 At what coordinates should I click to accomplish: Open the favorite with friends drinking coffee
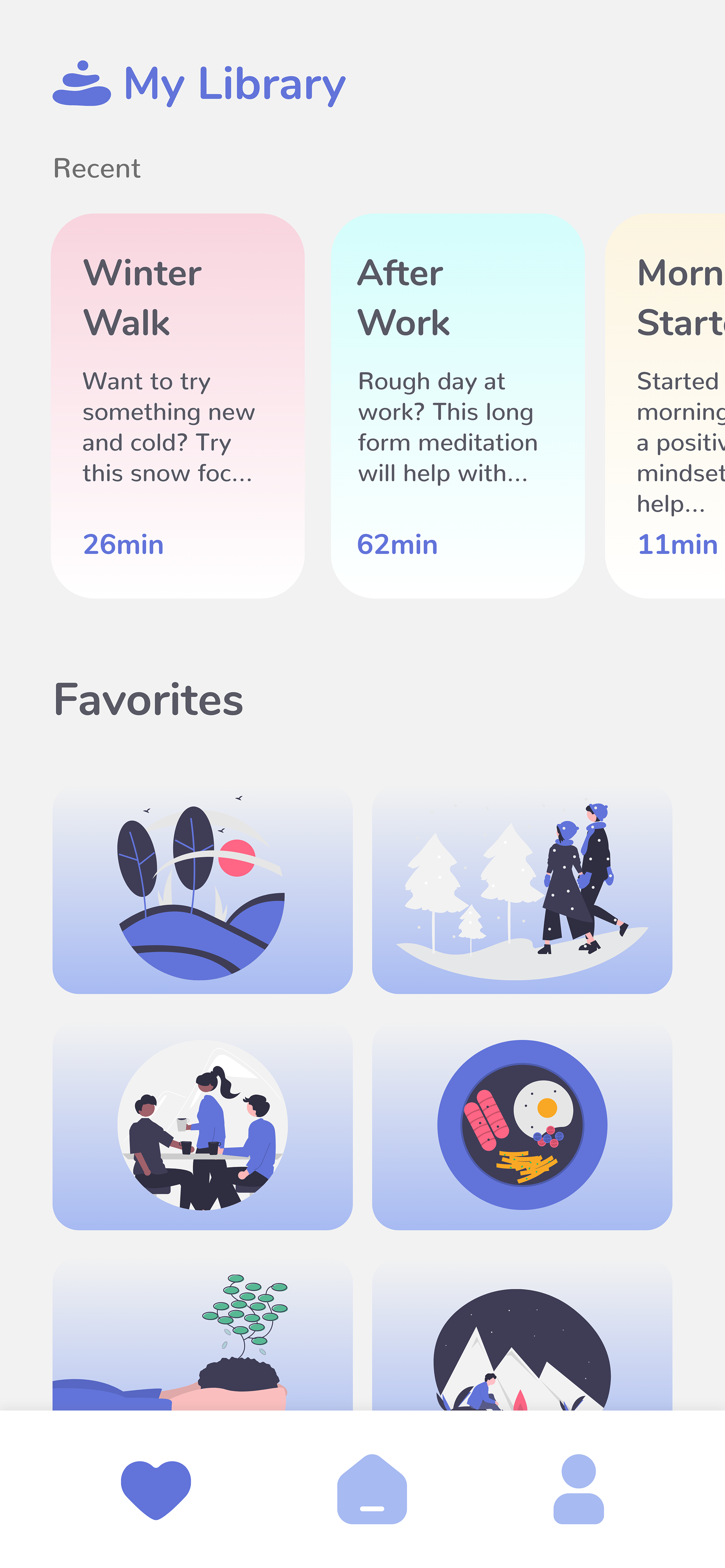(202, 1126)
